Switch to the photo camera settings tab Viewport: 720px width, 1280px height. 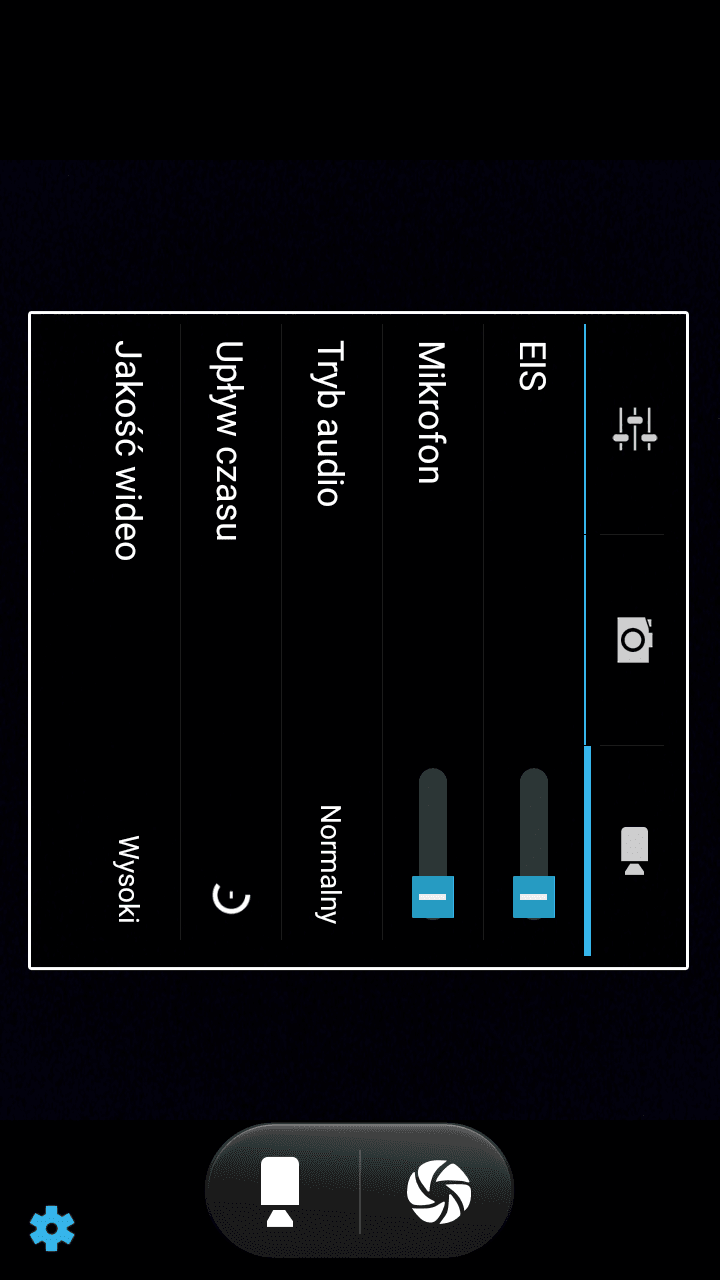pyautogui.click(x=634, y=640)
